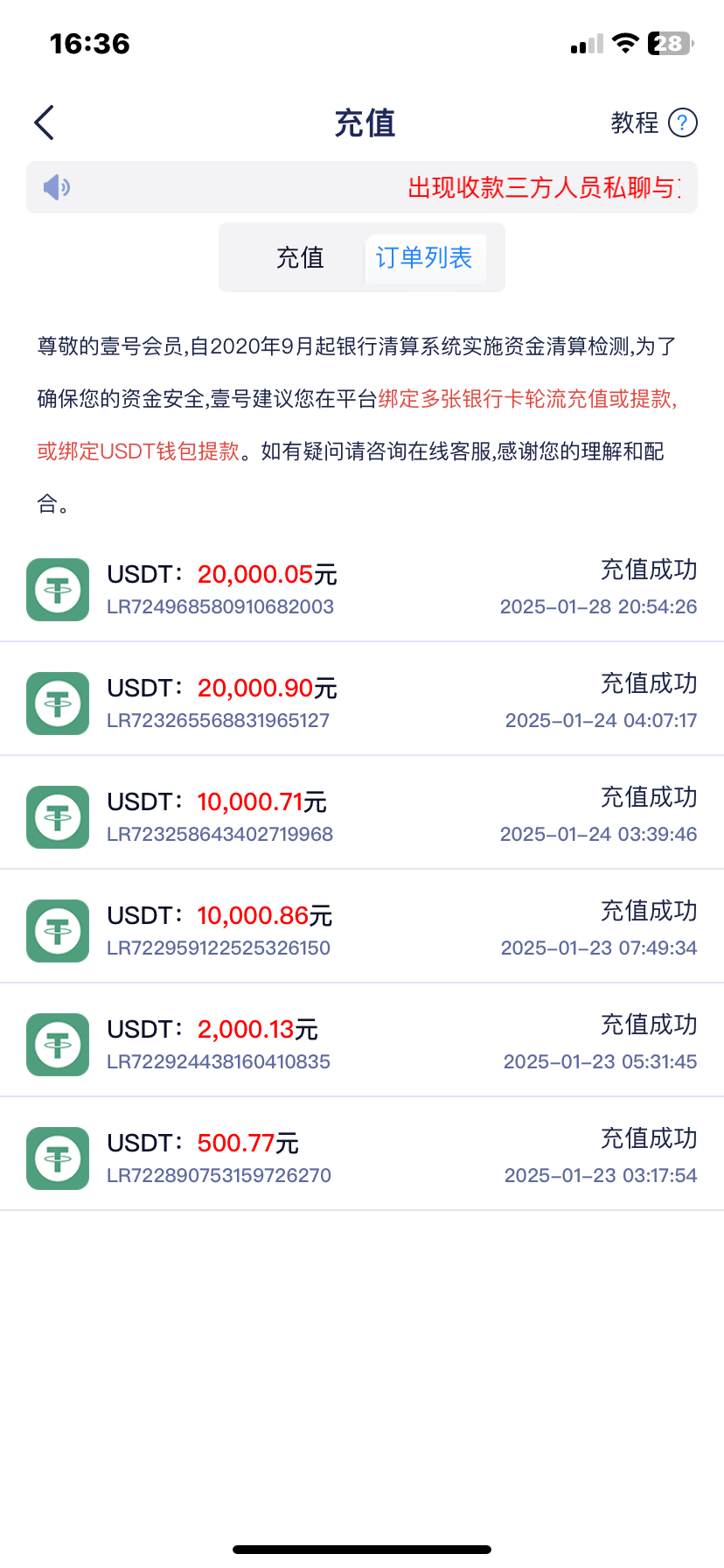Viewport: 724px width, 1568px height.
Task: Select the 订单列表 tab
Action: (424, 257)
